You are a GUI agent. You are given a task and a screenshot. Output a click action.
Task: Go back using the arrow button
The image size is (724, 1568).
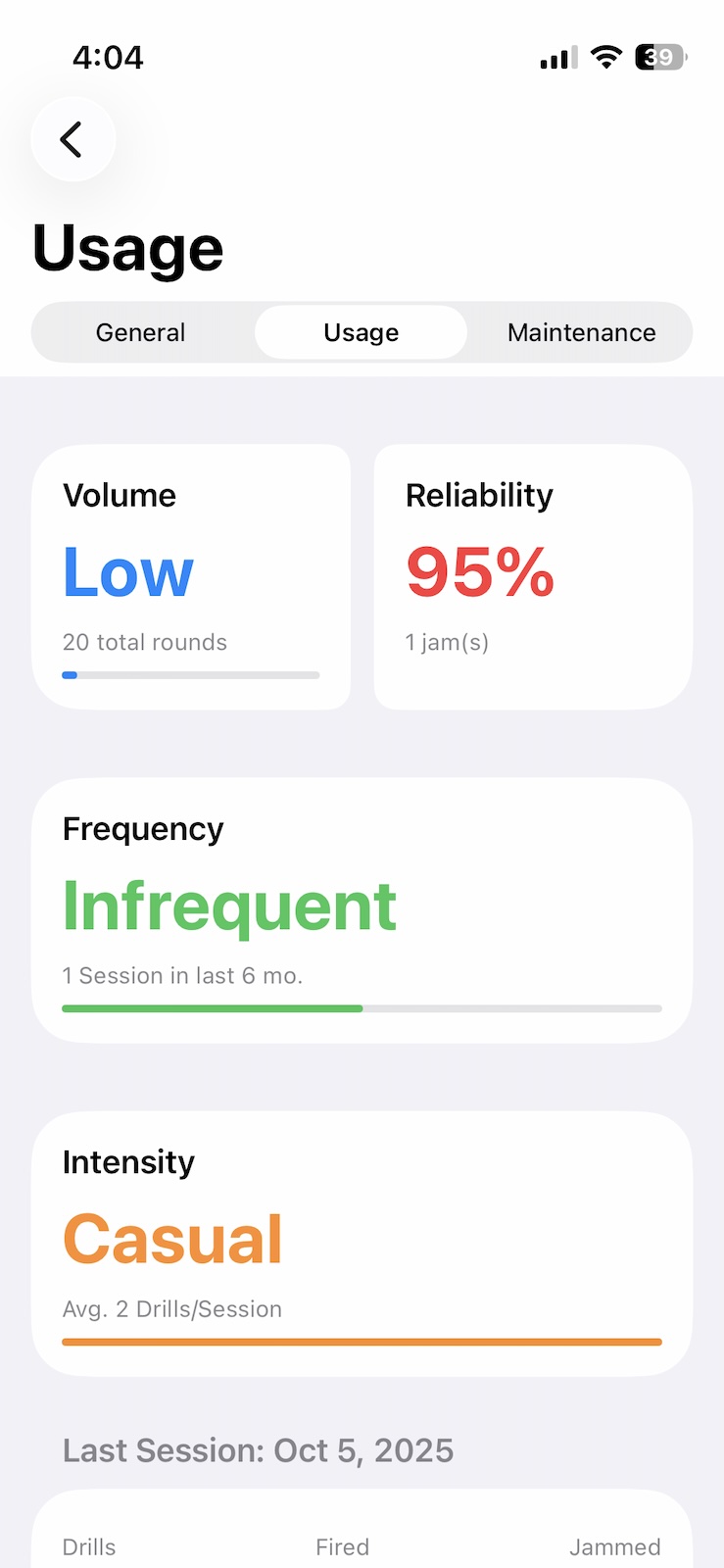[72, 139]
